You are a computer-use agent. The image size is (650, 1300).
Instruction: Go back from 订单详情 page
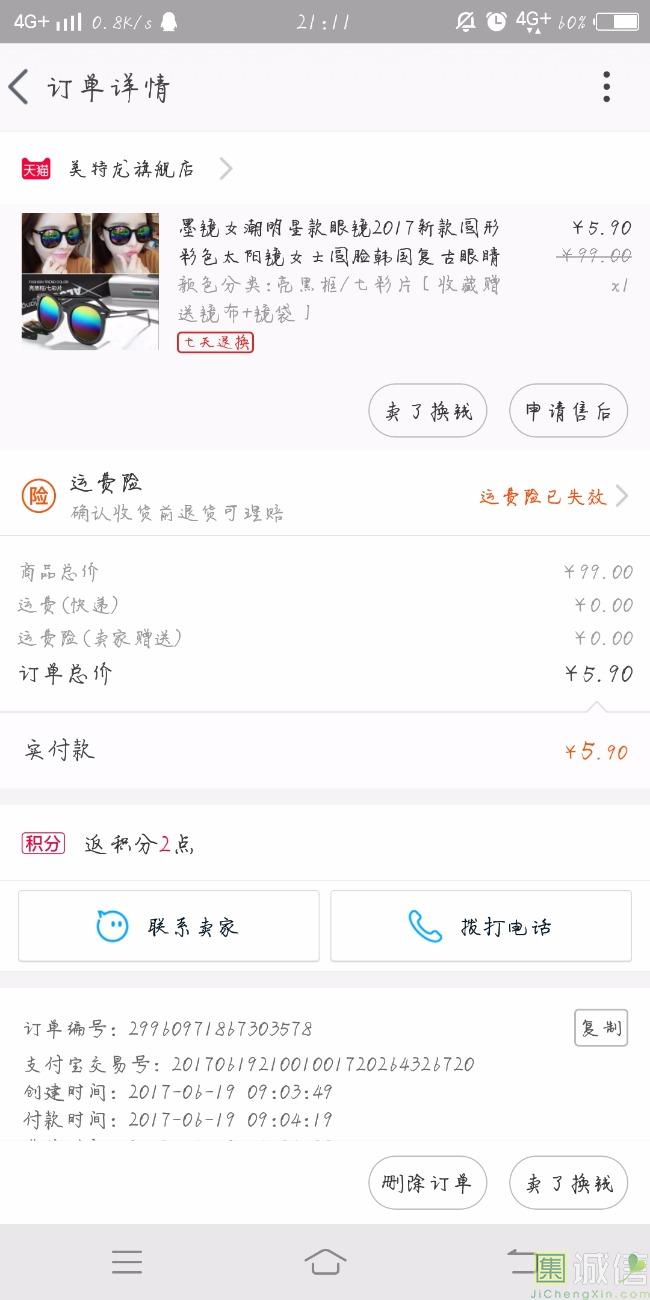[20, 88]
